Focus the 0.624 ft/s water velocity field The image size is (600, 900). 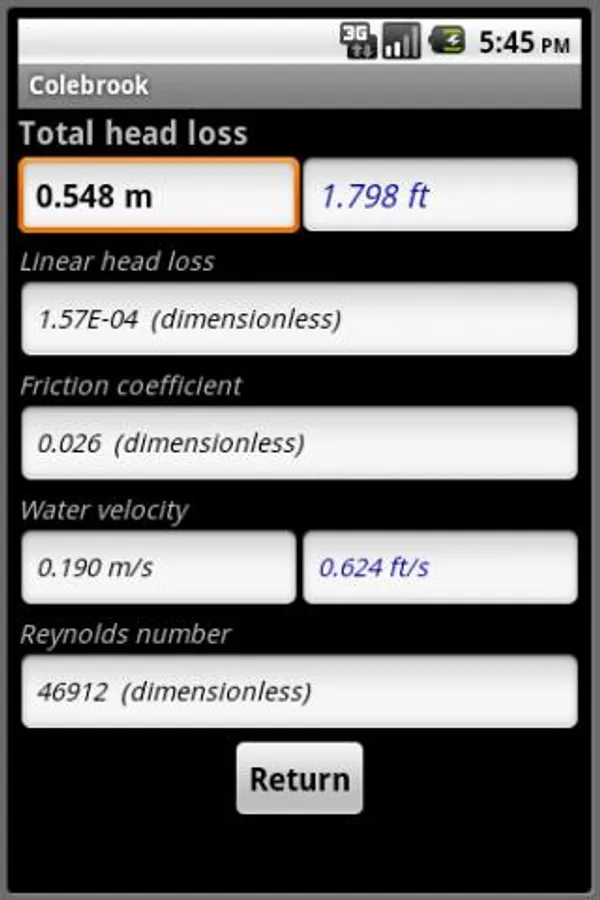(x=440, y=567)
